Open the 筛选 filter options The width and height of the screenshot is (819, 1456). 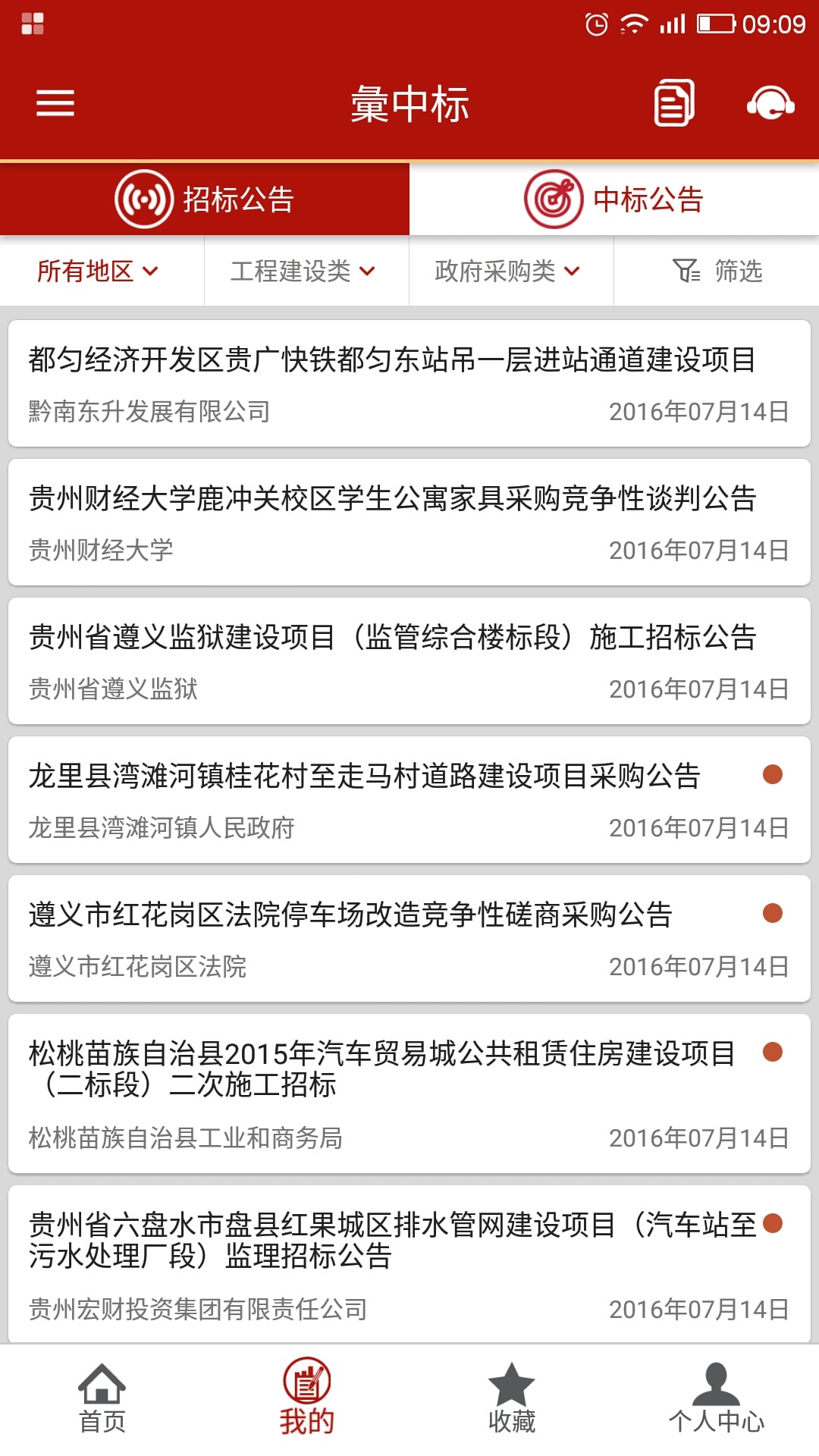[717, 271]
